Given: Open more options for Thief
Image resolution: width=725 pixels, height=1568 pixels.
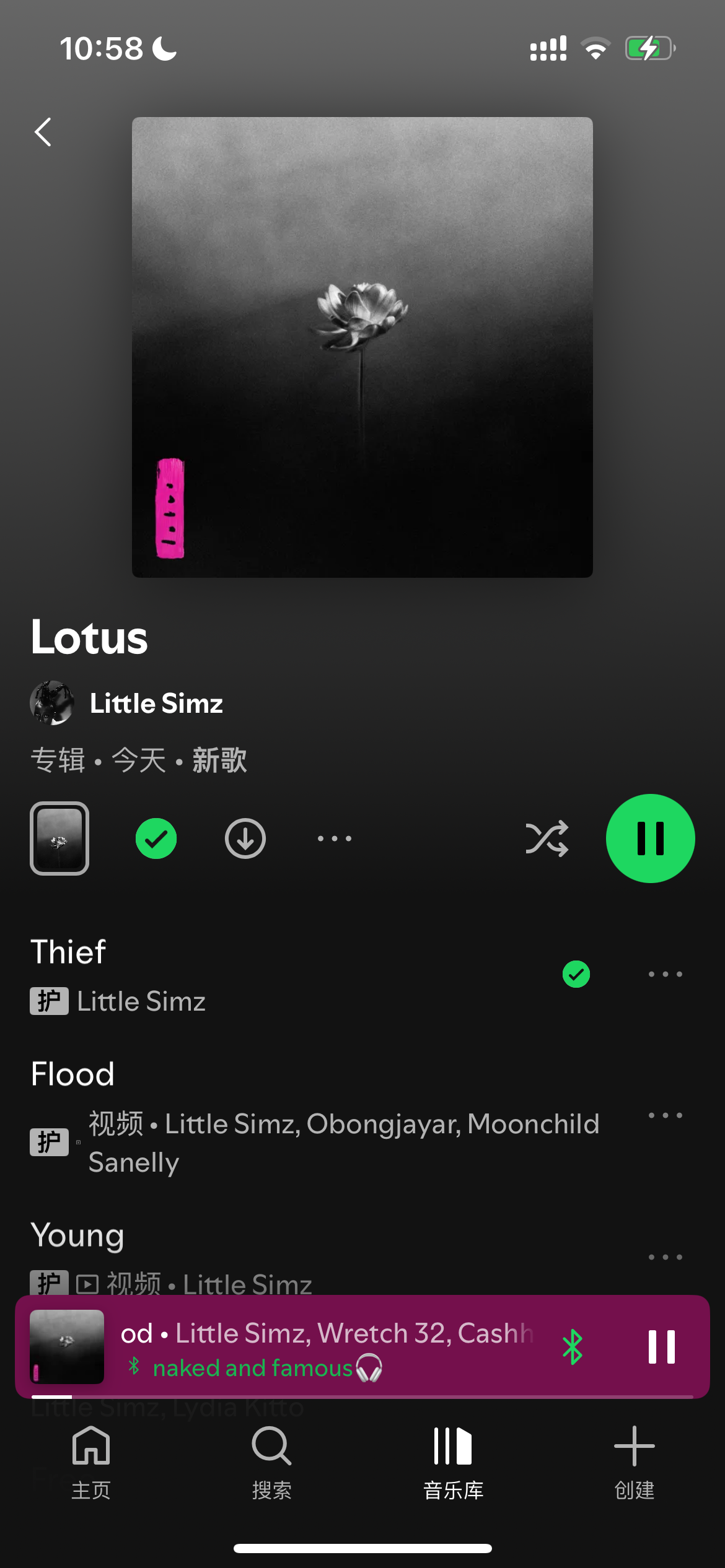Looking at the screenshot, I should click(x=666, y=974).
